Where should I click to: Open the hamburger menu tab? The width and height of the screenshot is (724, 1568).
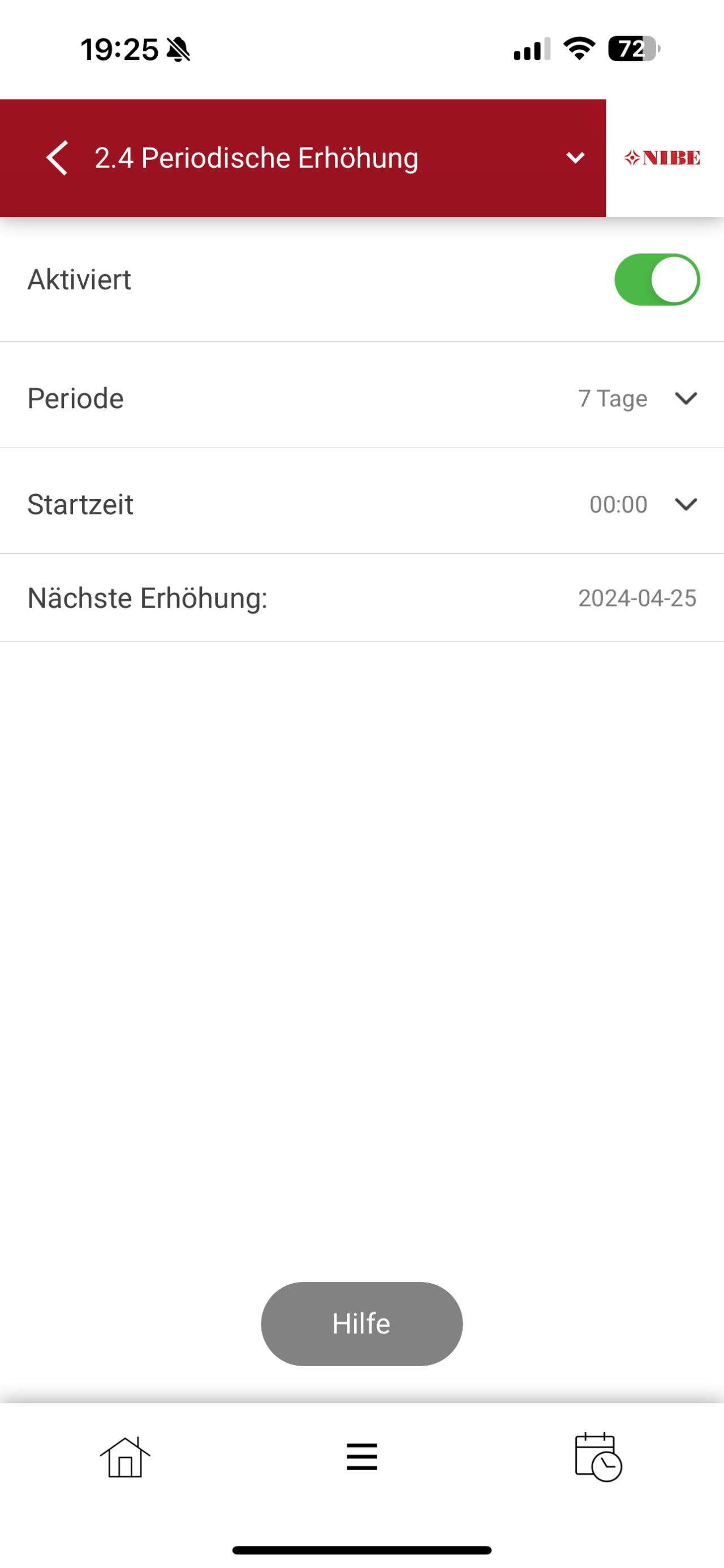361,1457
